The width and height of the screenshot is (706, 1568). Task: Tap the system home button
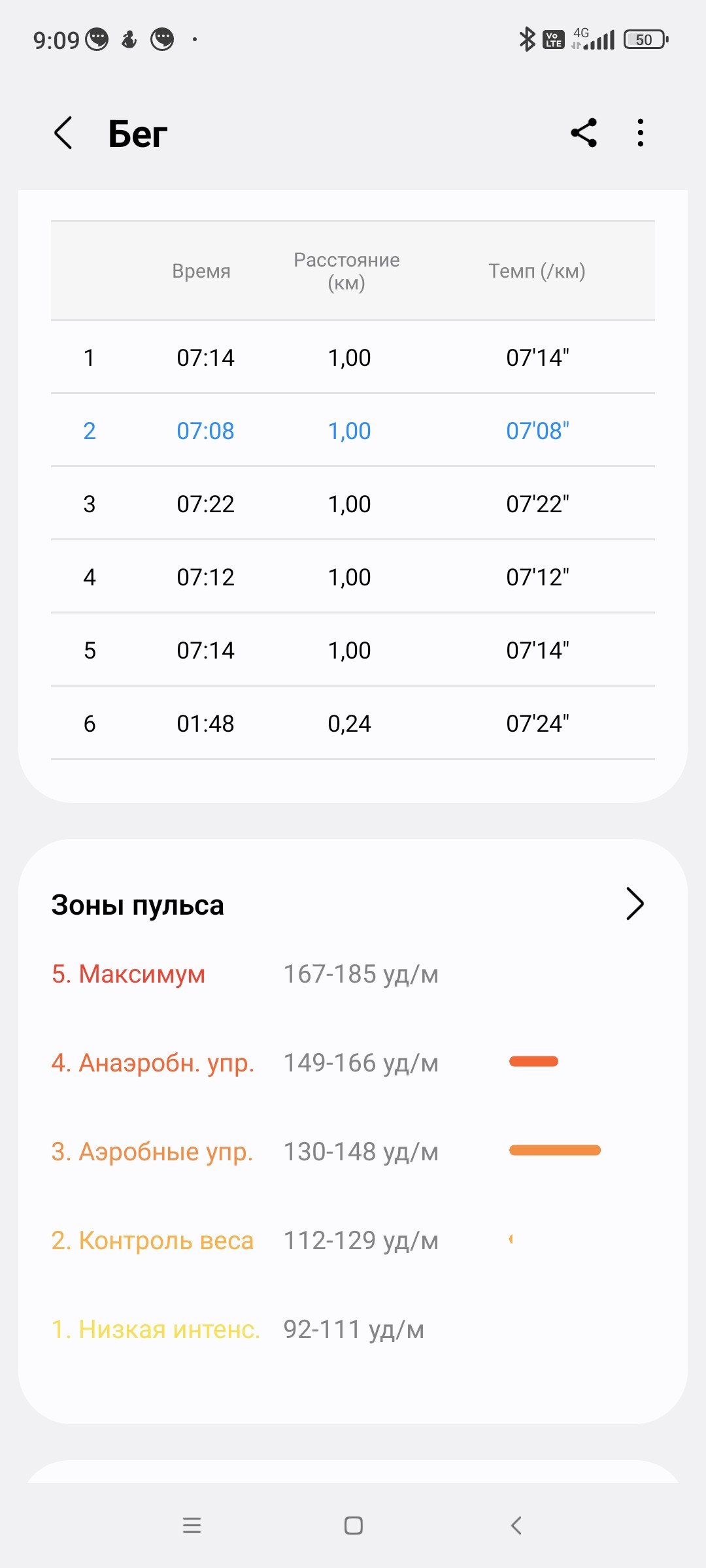(x=354, y=1526)
